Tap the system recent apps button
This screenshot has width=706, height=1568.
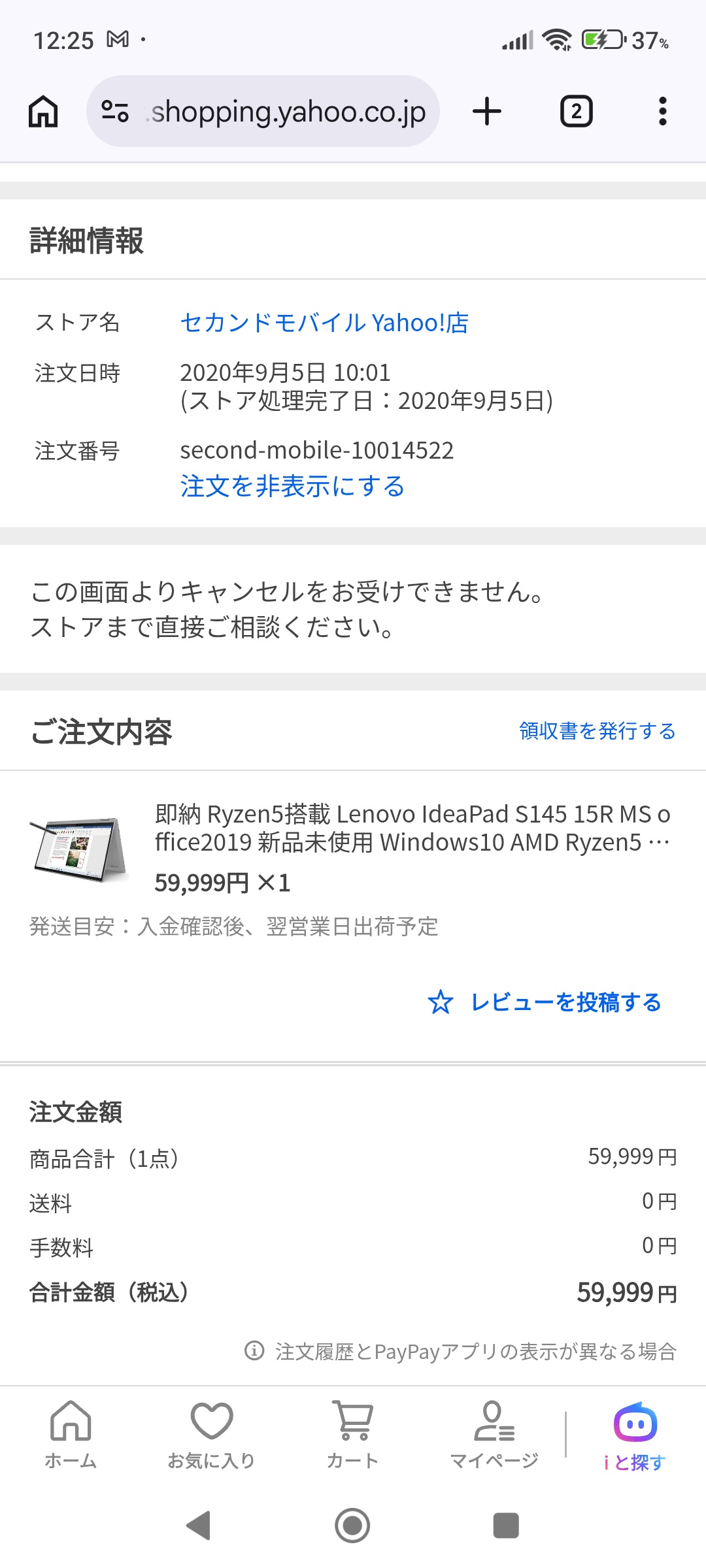(505, 1526)
